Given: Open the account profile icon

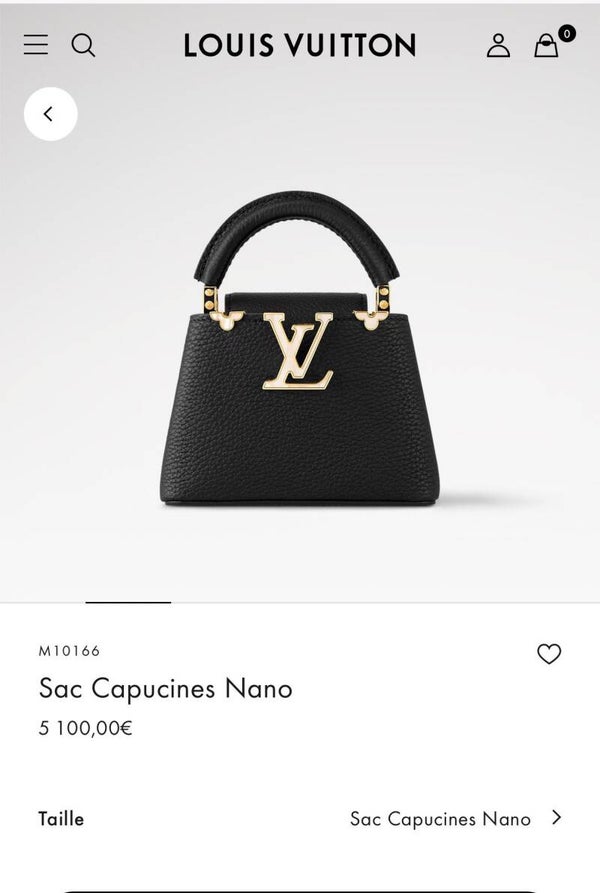Looking at the screenshot, I should coord(498,45).
